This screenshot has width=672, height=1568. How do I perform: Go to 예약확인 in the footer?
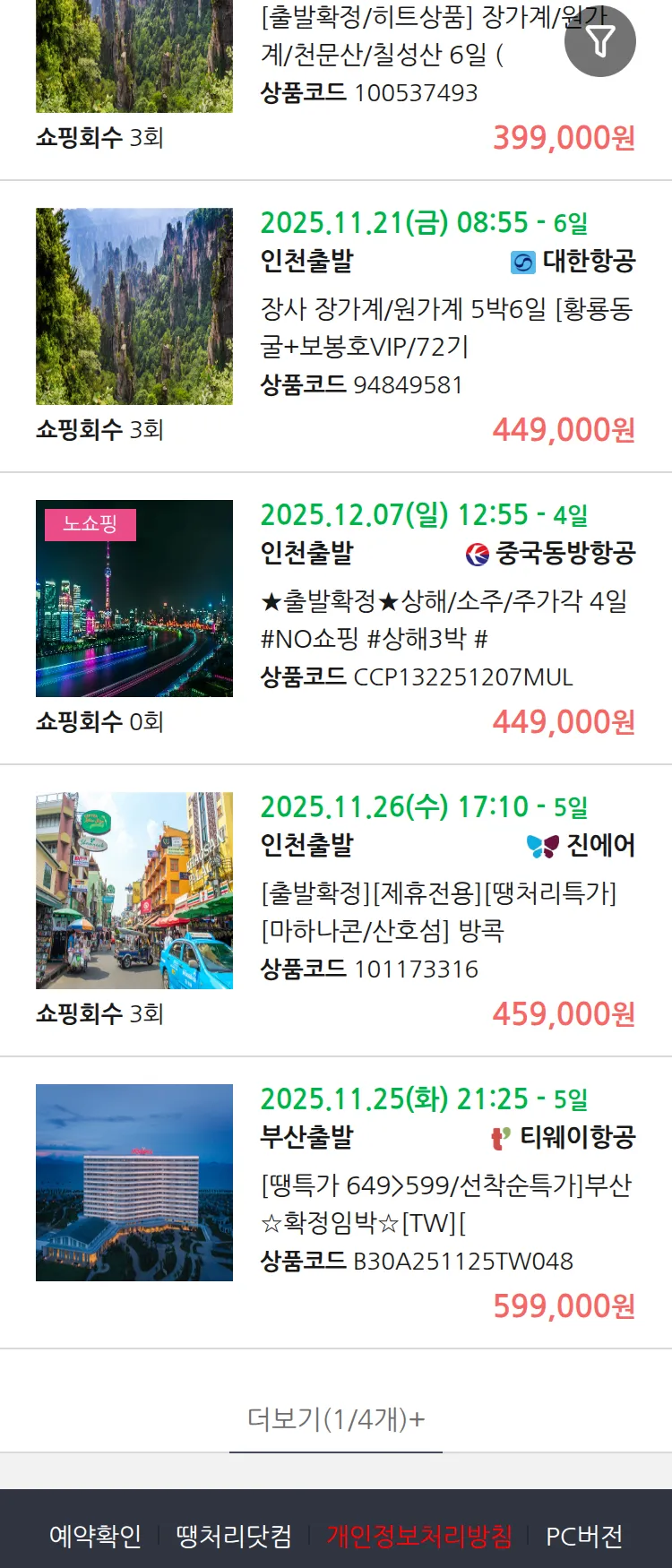tap(95, 1536)
